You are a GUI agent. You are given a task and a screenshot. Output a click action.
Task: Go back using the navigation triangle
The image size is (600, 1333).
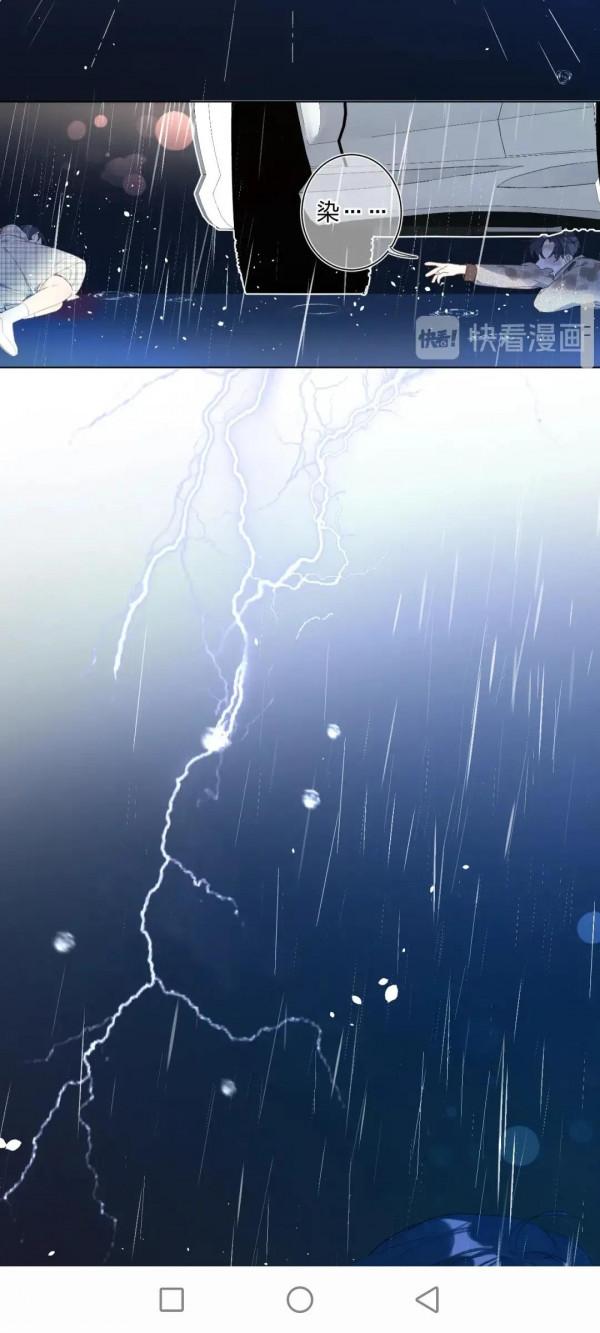427,1299
